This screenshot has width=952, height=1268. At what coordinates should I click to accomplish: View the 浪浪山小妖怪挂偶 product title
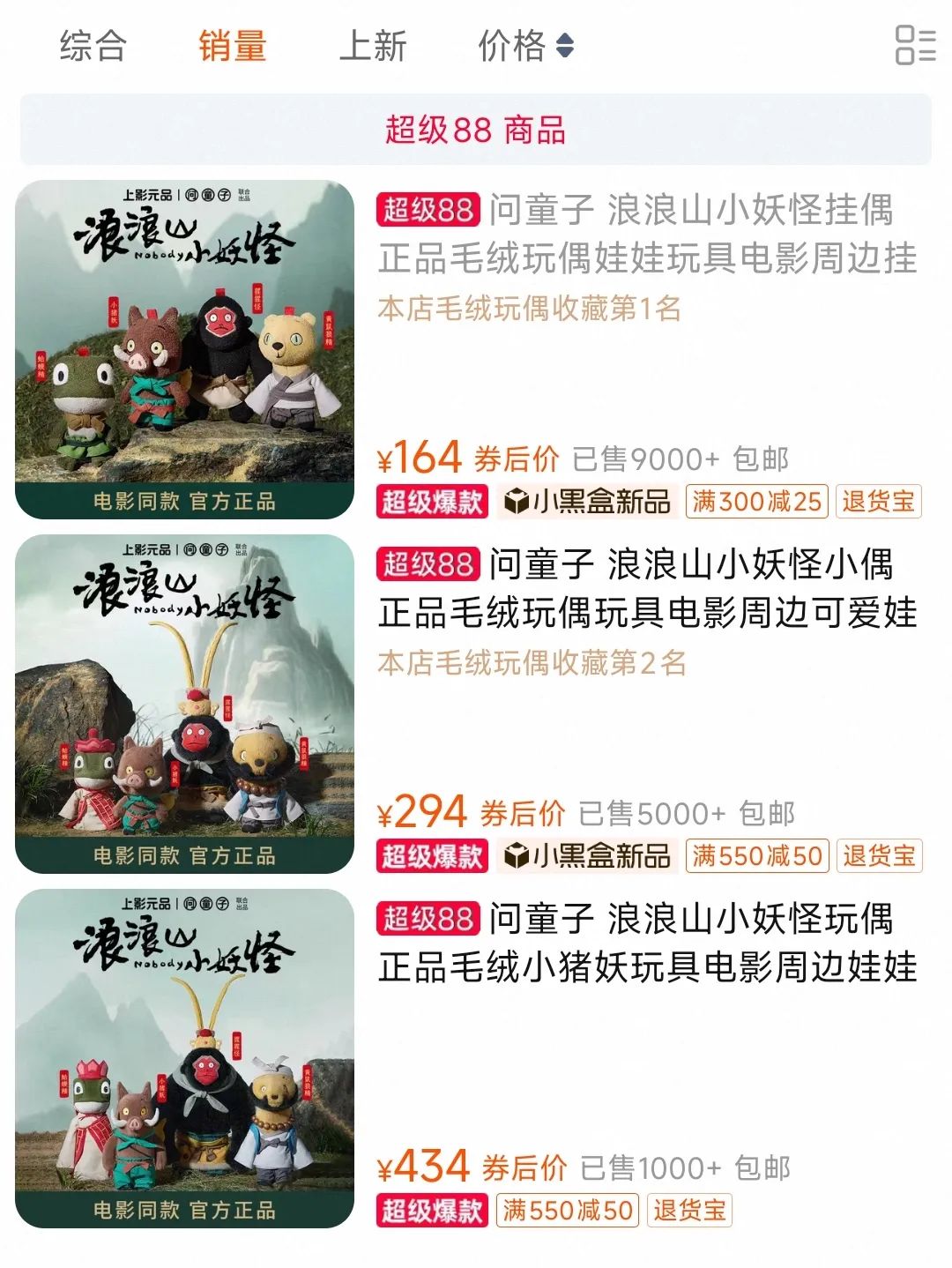pyautogui.click(x=647, y=235)
